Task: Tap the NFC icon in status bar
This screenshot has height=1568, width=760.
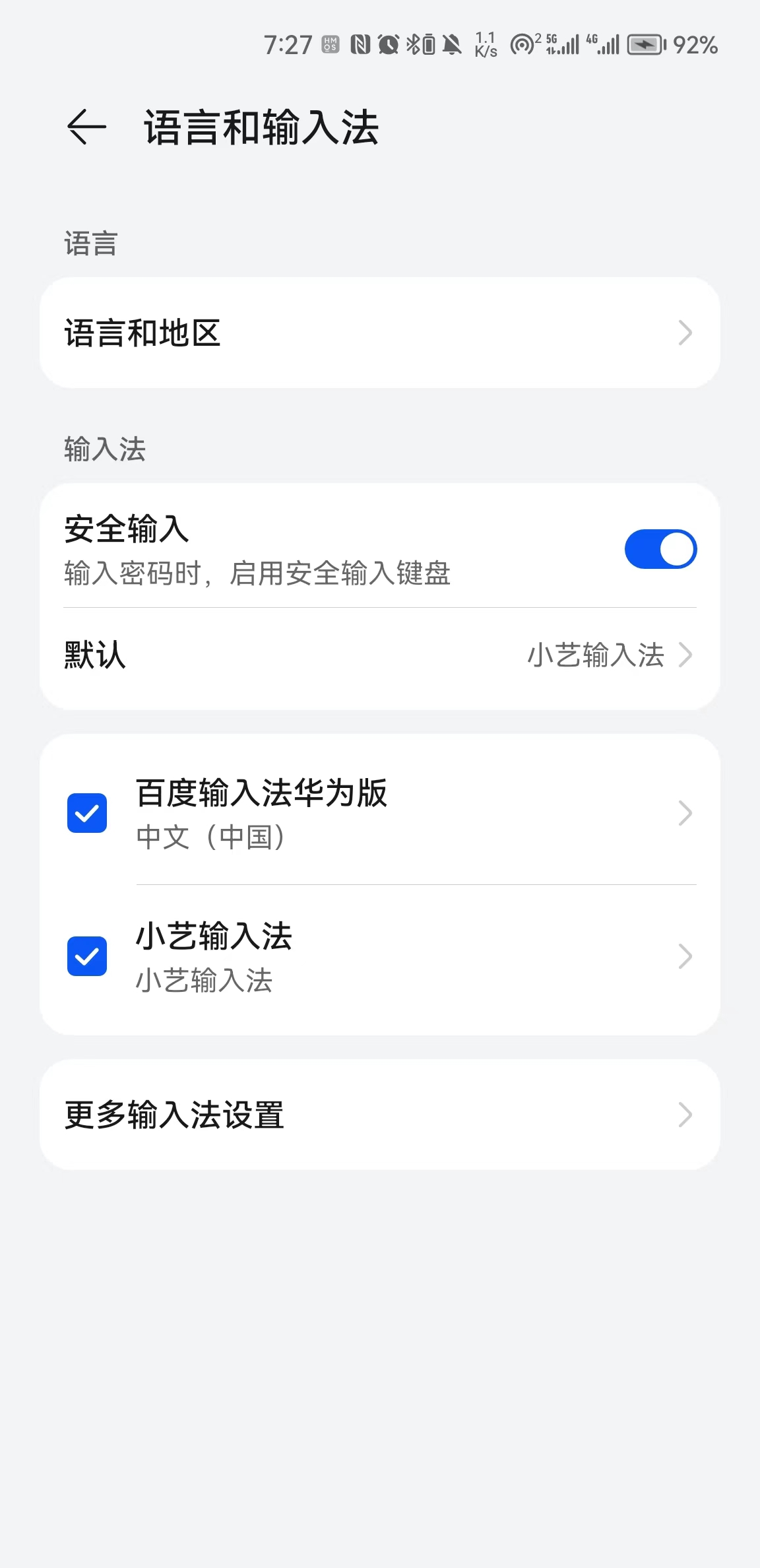Action: click(x=359, y=44)
